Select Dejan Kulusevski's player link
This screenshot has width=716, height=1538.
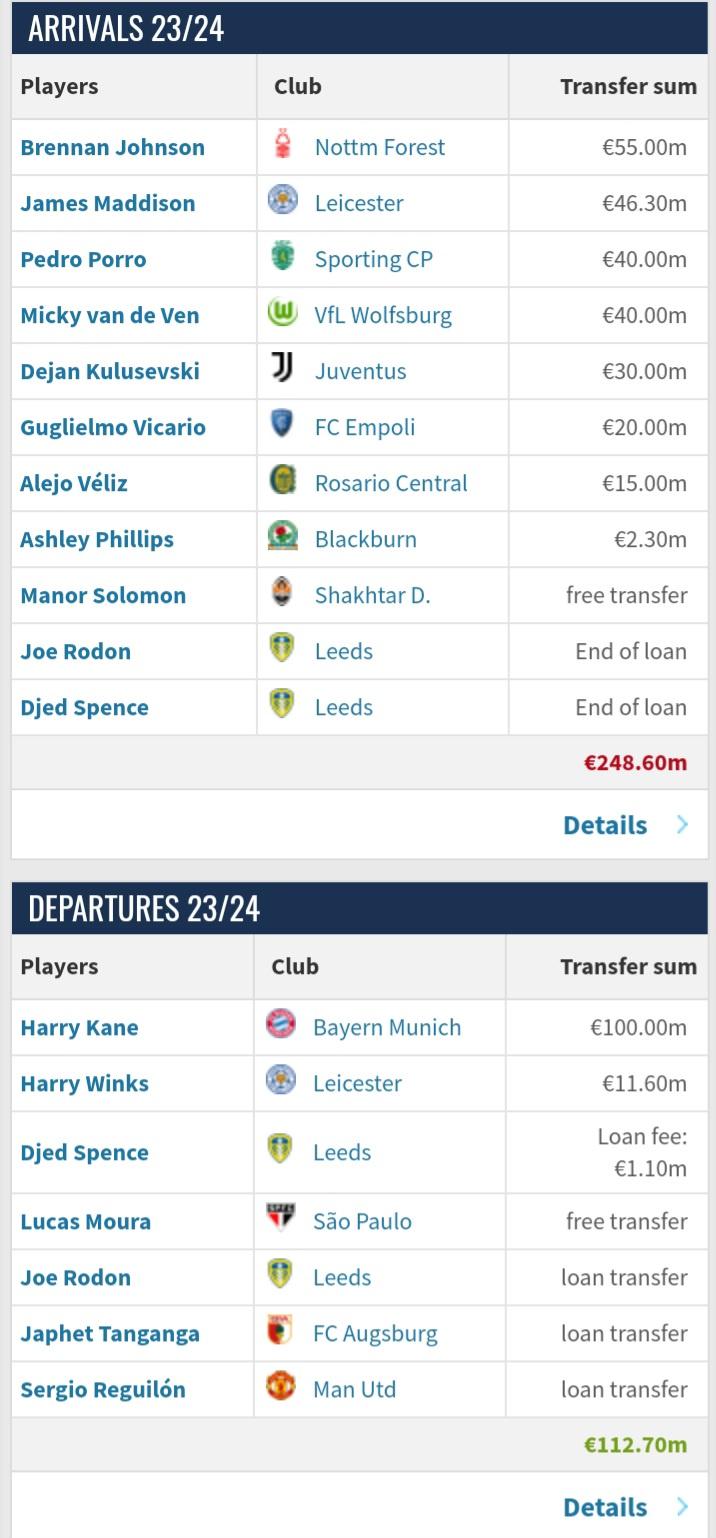(110, 371)
